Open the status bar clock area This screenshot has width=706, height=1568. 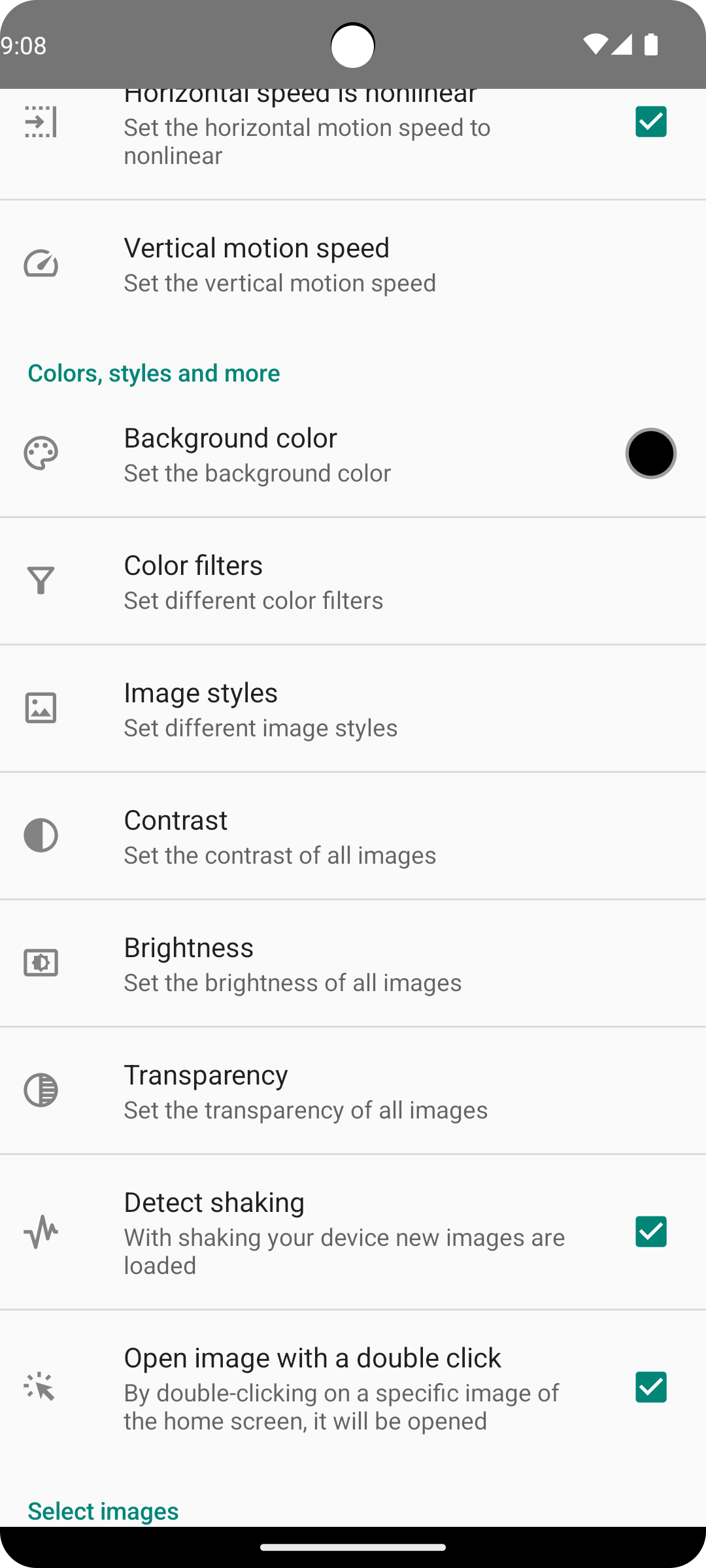click(x=22, y=46)
